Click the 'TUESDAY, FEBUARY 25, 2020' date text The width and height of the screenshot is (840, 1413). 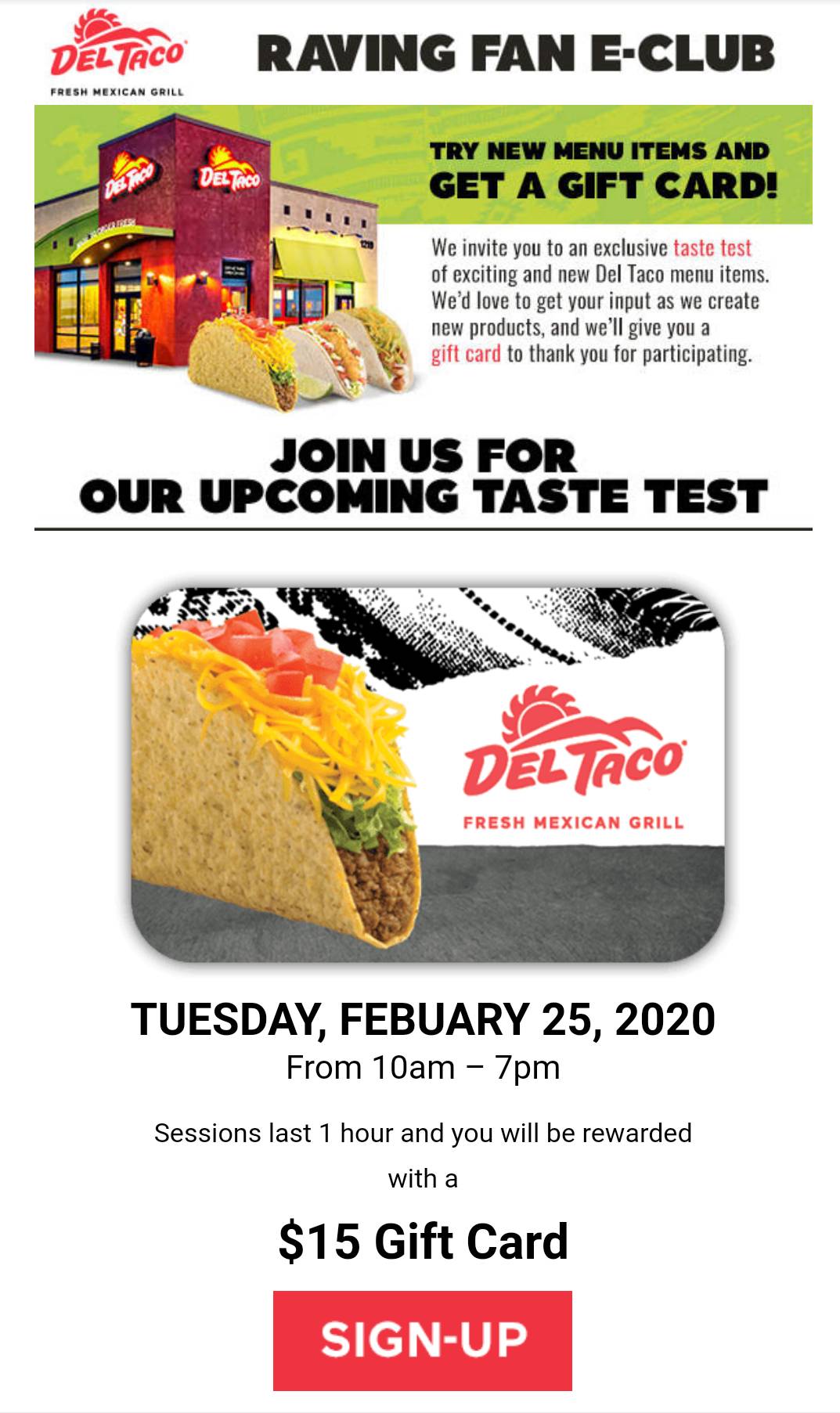tap(420, 1019)
